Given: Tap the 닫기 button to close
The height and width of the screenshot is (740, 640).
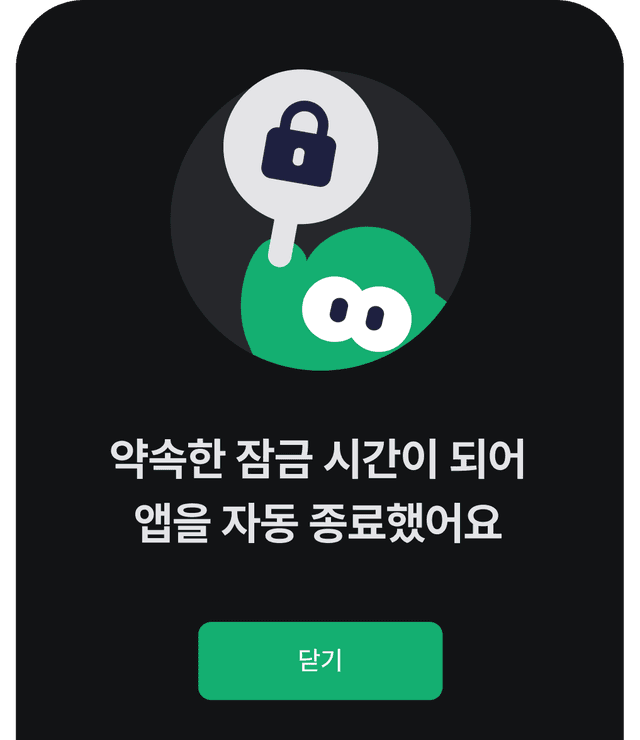Looking at the screenshot, I should pyautogui.click(x=320, y=660).
